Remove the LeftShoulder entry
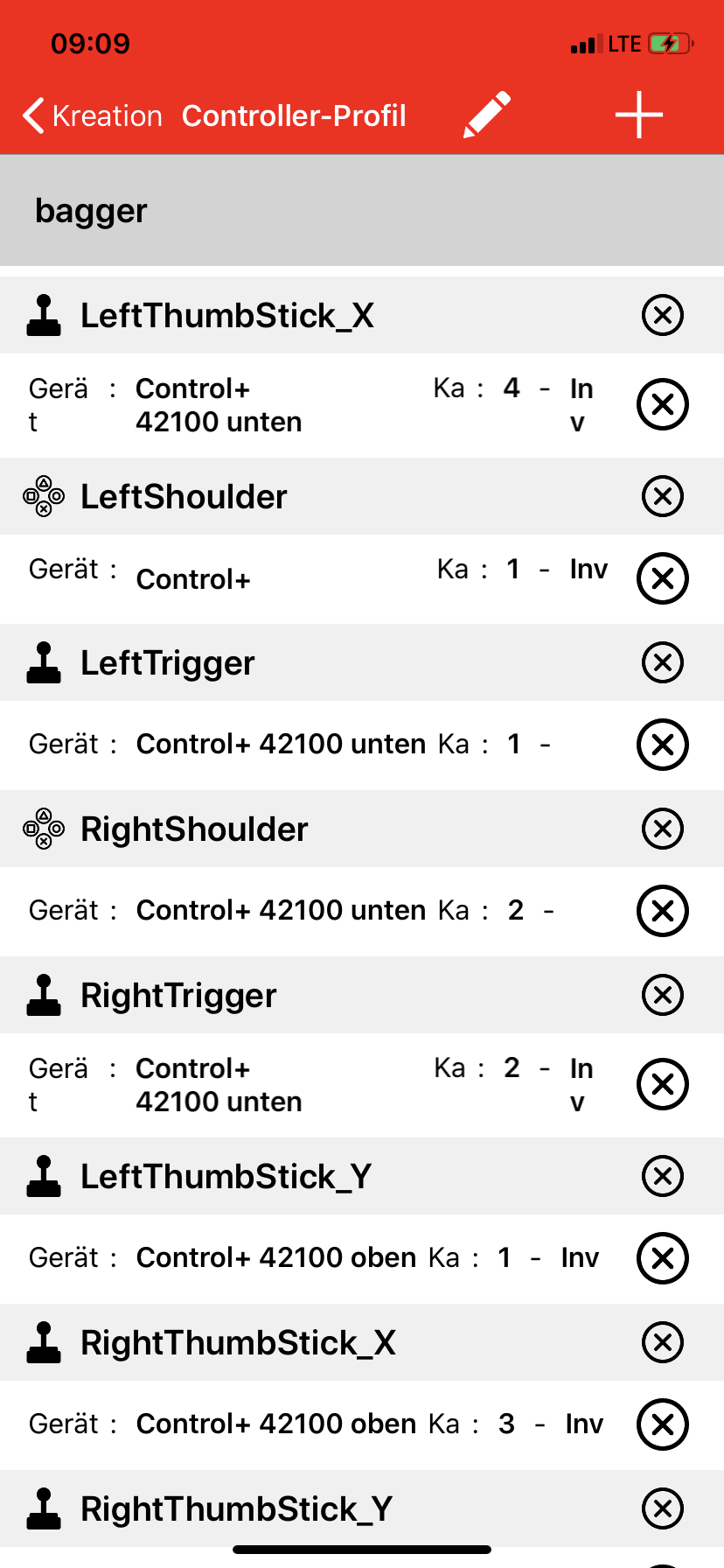 [663, 496]
